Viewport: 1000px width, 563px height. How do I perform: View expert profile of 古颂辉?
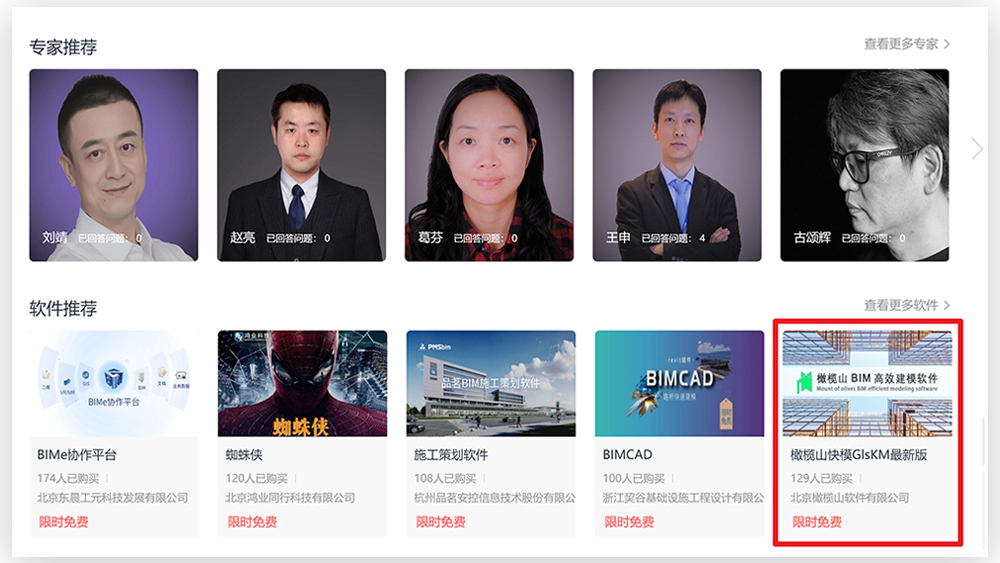tap(864, 165)
